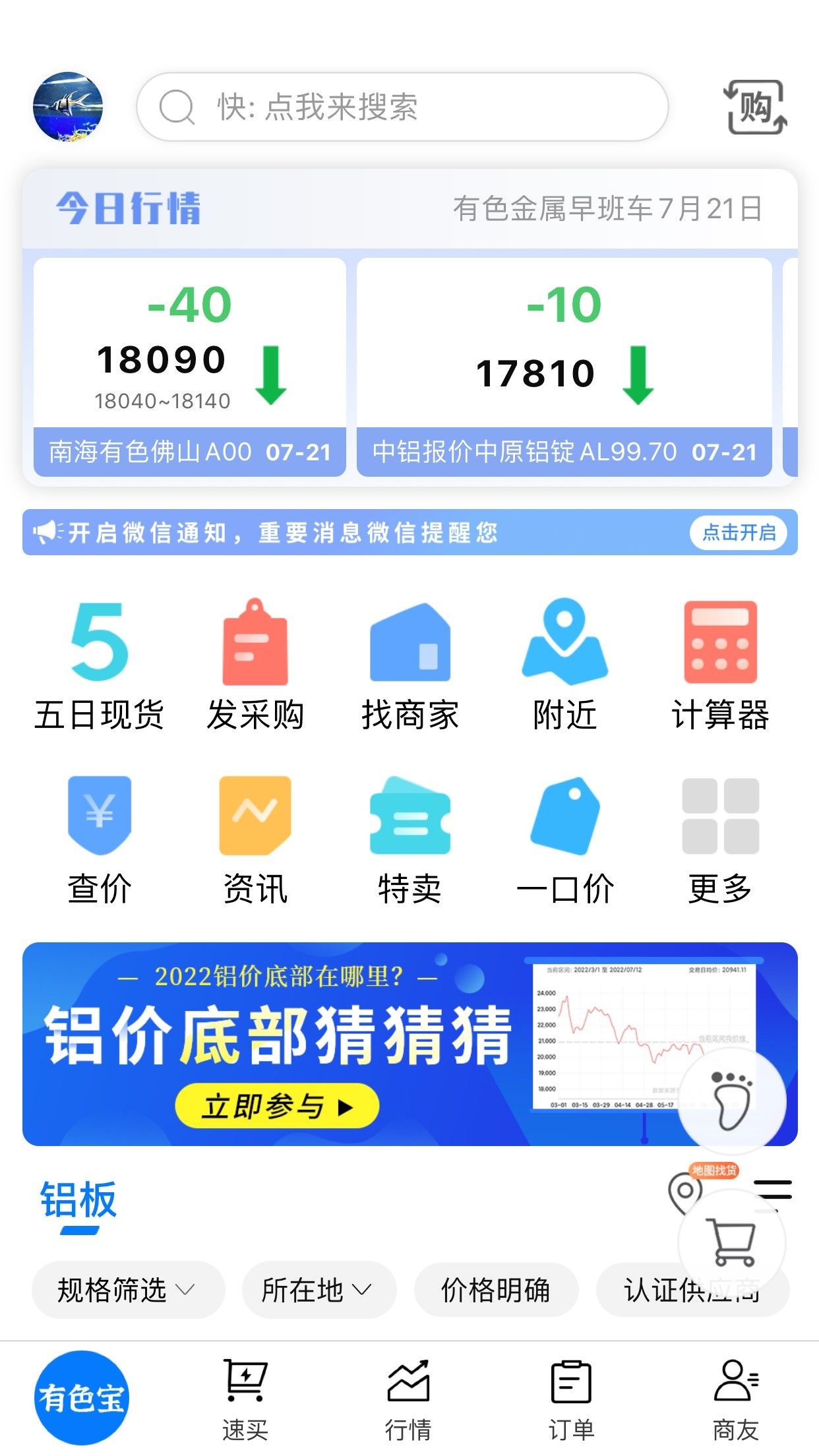Open the 中铝报价中原铝锭 price card
Image resolution: width=819 pixels, height=1456 pixels.
[564, 367]
